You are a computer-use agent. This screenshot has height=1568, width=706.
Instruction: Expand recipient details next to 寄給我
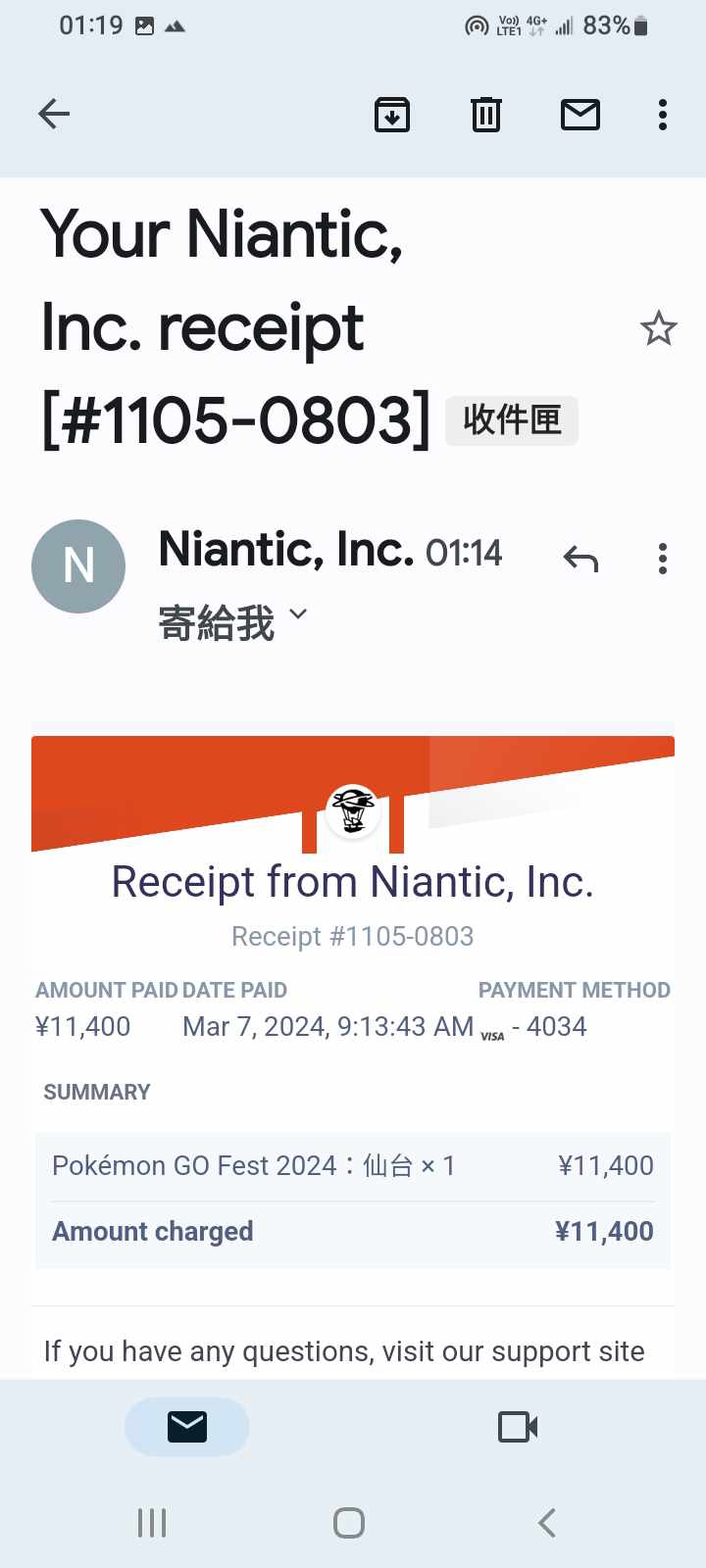[298, 615]
